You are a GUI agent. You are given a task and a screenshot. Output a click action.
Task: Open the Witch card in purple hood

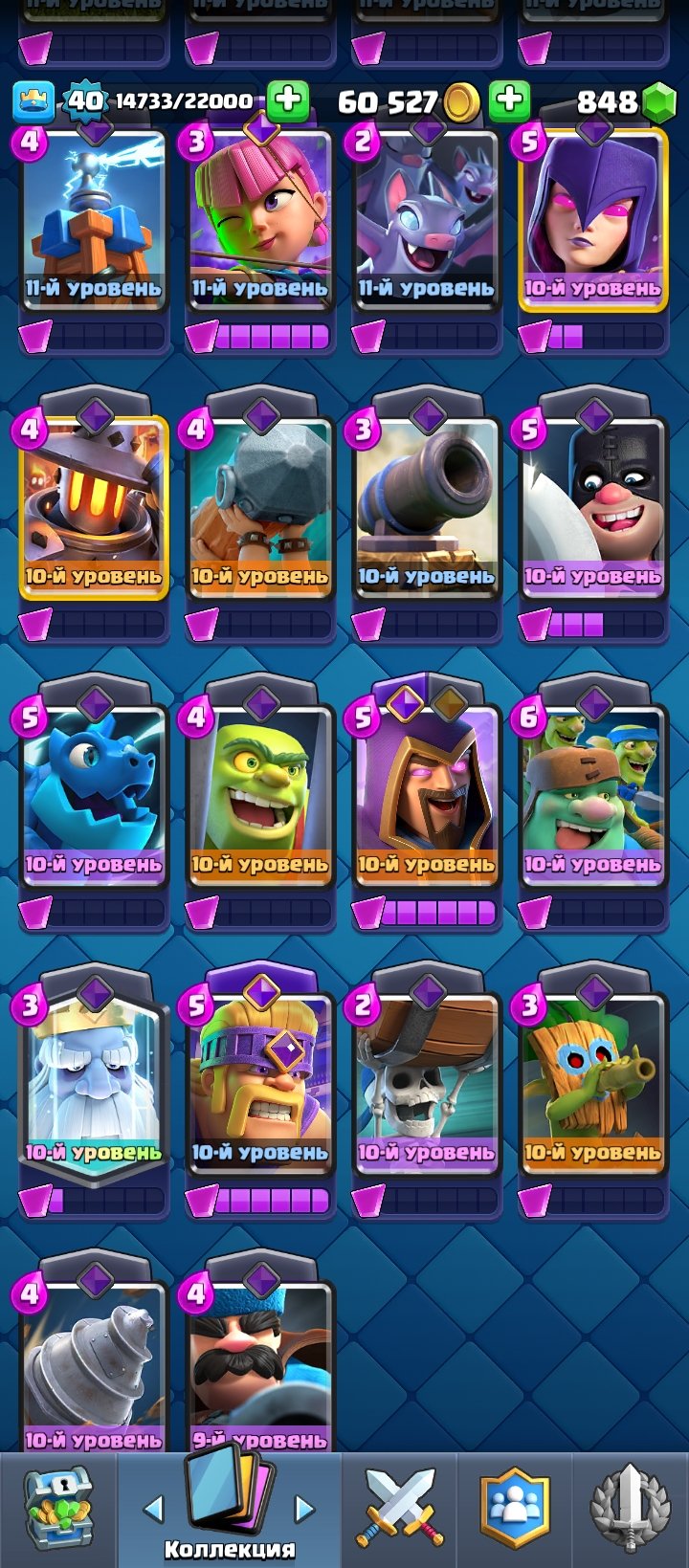point(593,220)
